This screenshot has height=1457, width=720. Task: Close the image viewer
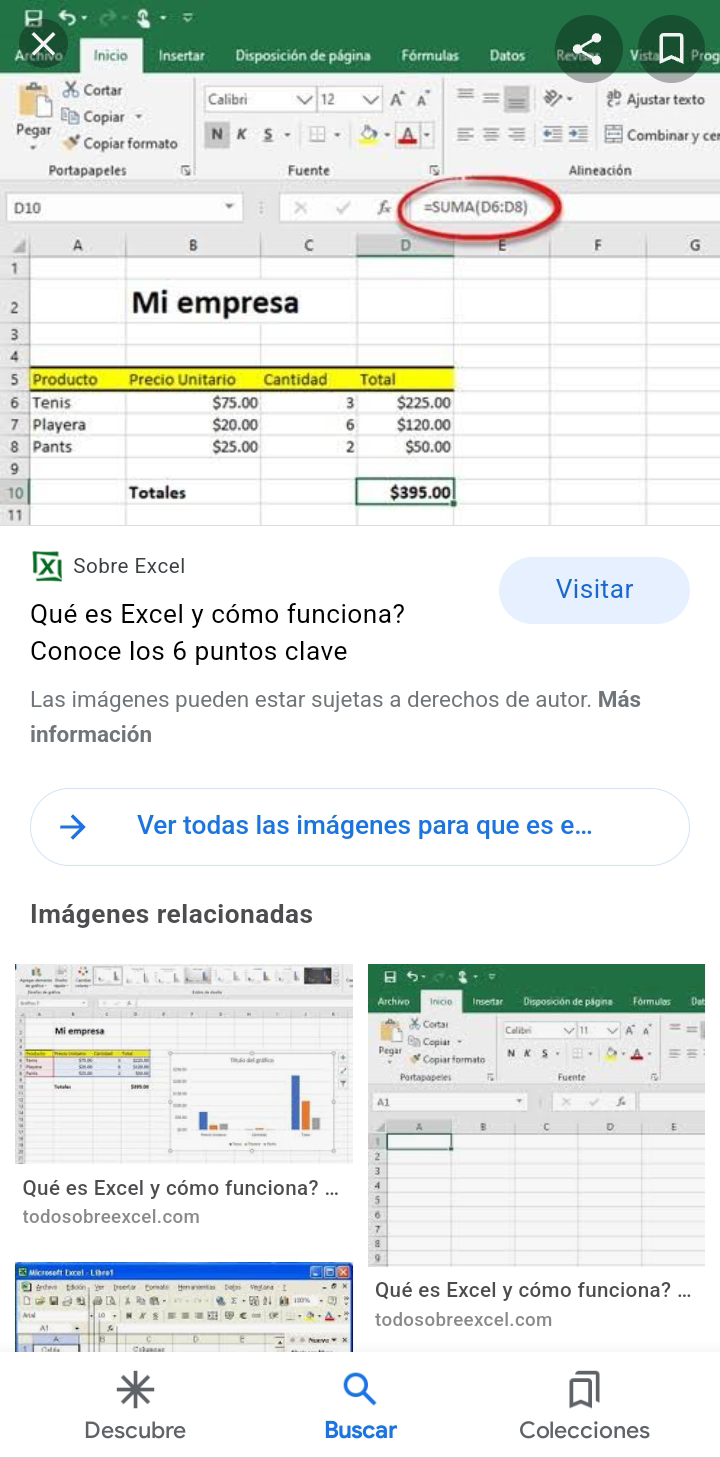43,44
